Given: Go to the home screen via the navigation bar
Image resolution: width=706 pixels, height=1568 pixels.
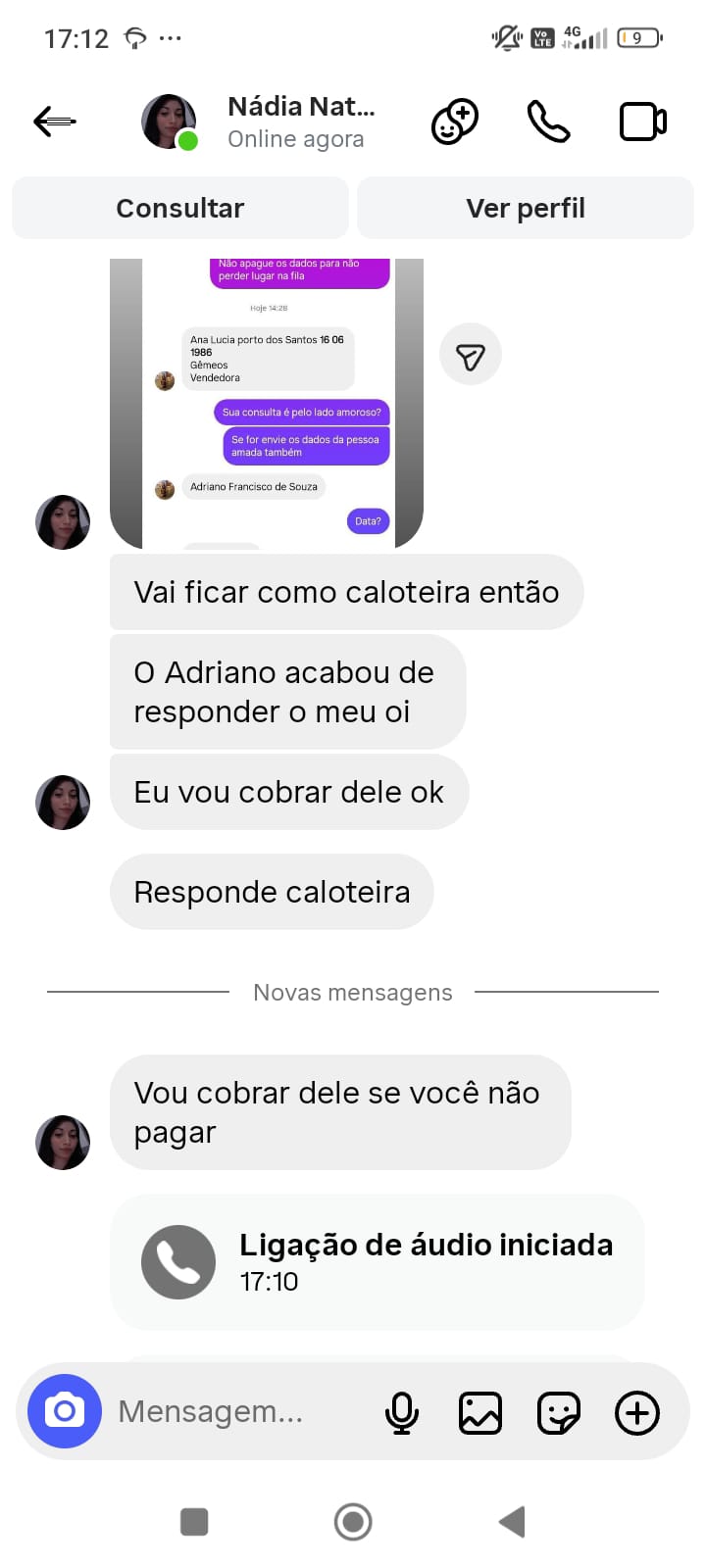Looking at the screenshot, I should pos(353,1522).
